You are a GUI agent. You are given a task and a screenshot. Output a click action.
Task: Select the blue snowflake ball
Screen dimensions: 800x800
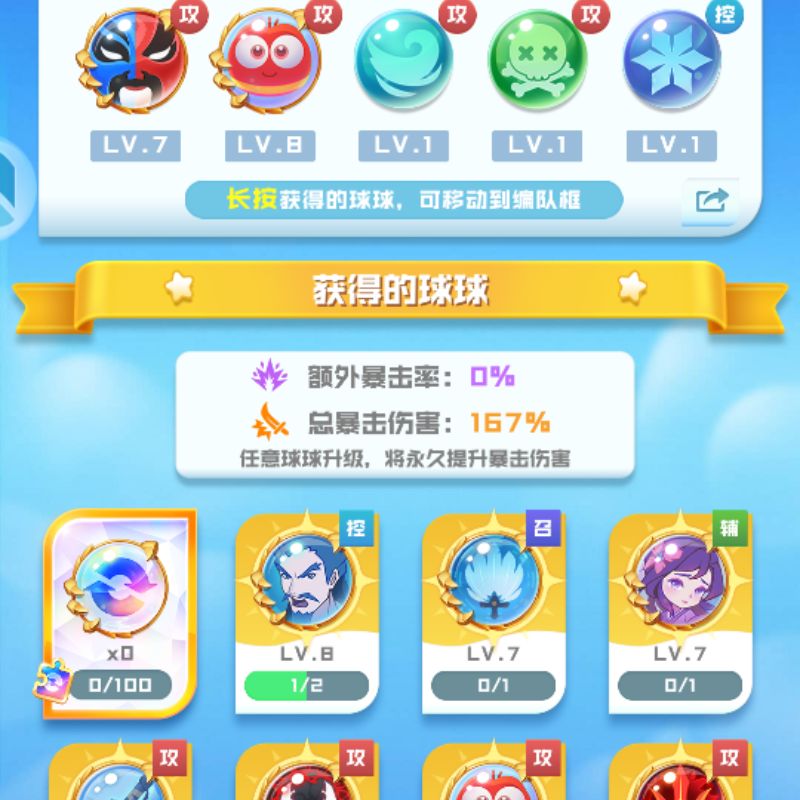pos(671,61)
